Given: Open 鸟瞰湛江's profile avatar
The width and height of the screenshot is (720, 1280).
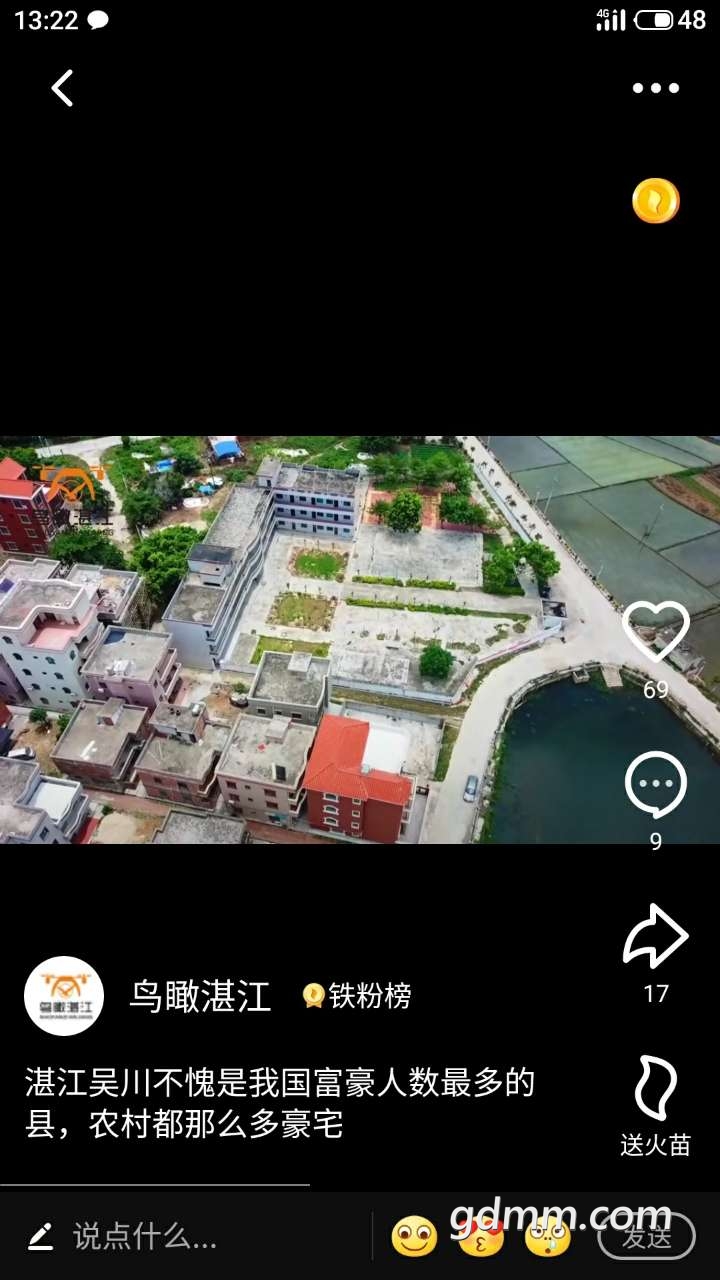Looking at the screenshot, I should [64, 995].
